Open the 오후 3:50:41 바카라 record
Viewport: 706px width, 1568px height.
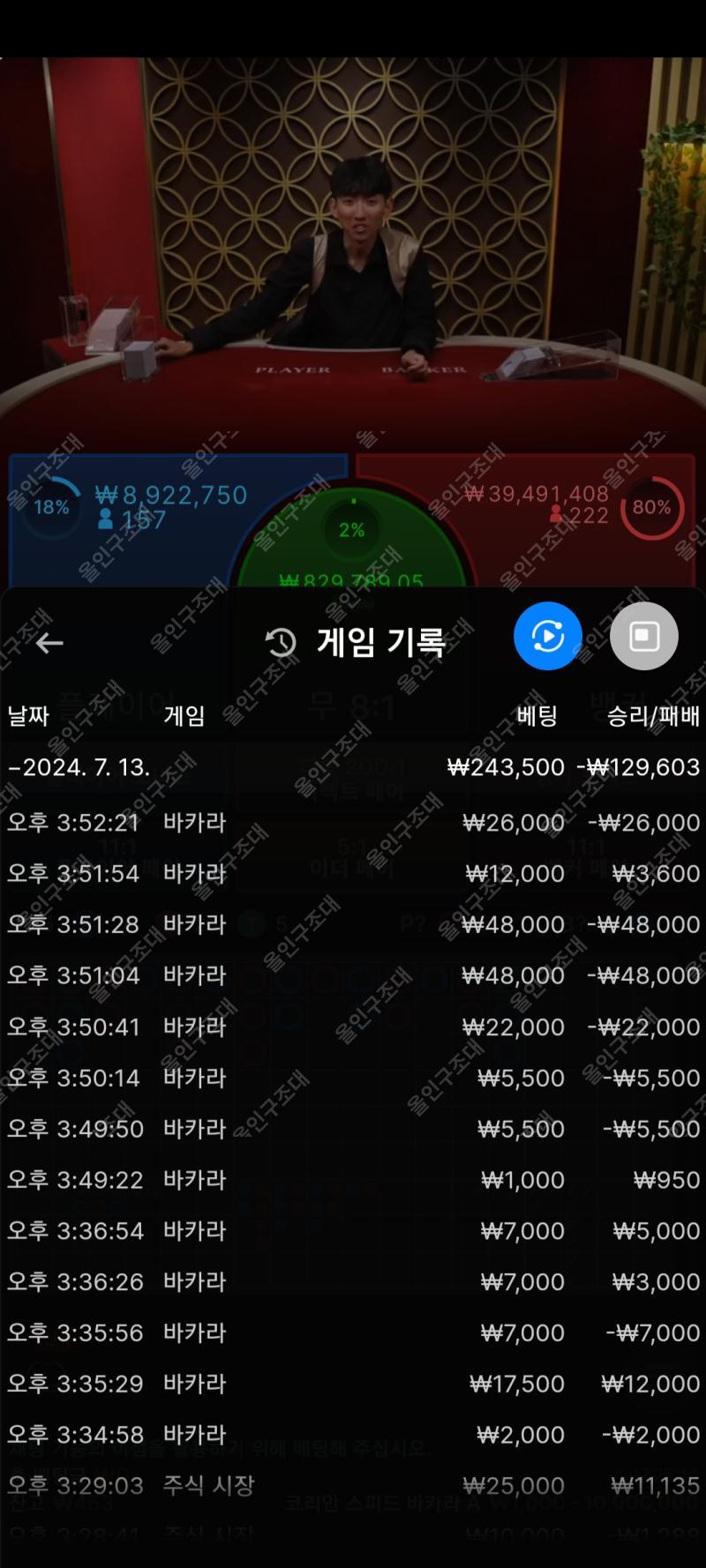[x=353, y=1027]
